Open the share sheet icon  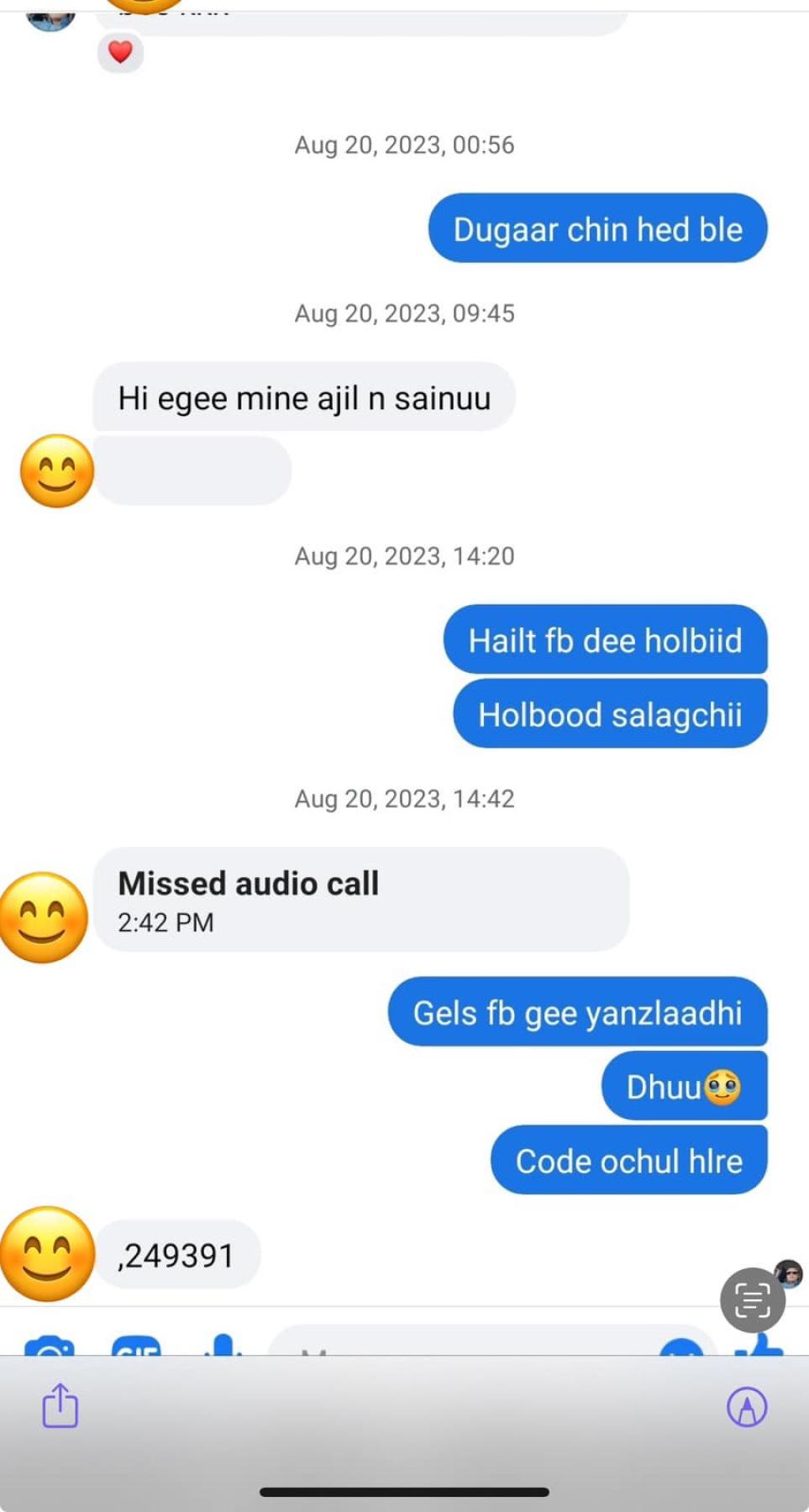tap(60, 1405)
